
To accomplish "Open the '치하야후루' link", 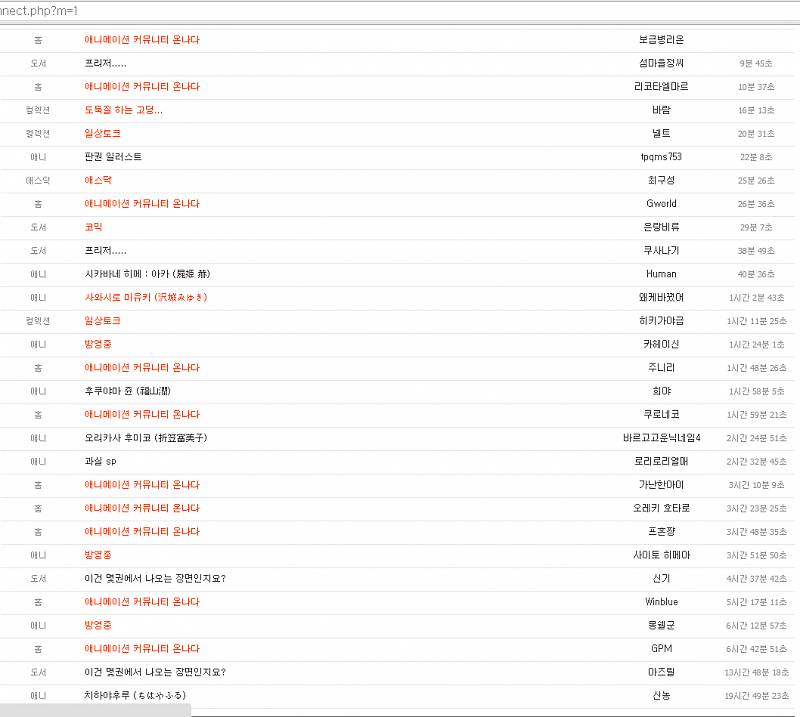I will pyautogui.click(x=135, y=695).
